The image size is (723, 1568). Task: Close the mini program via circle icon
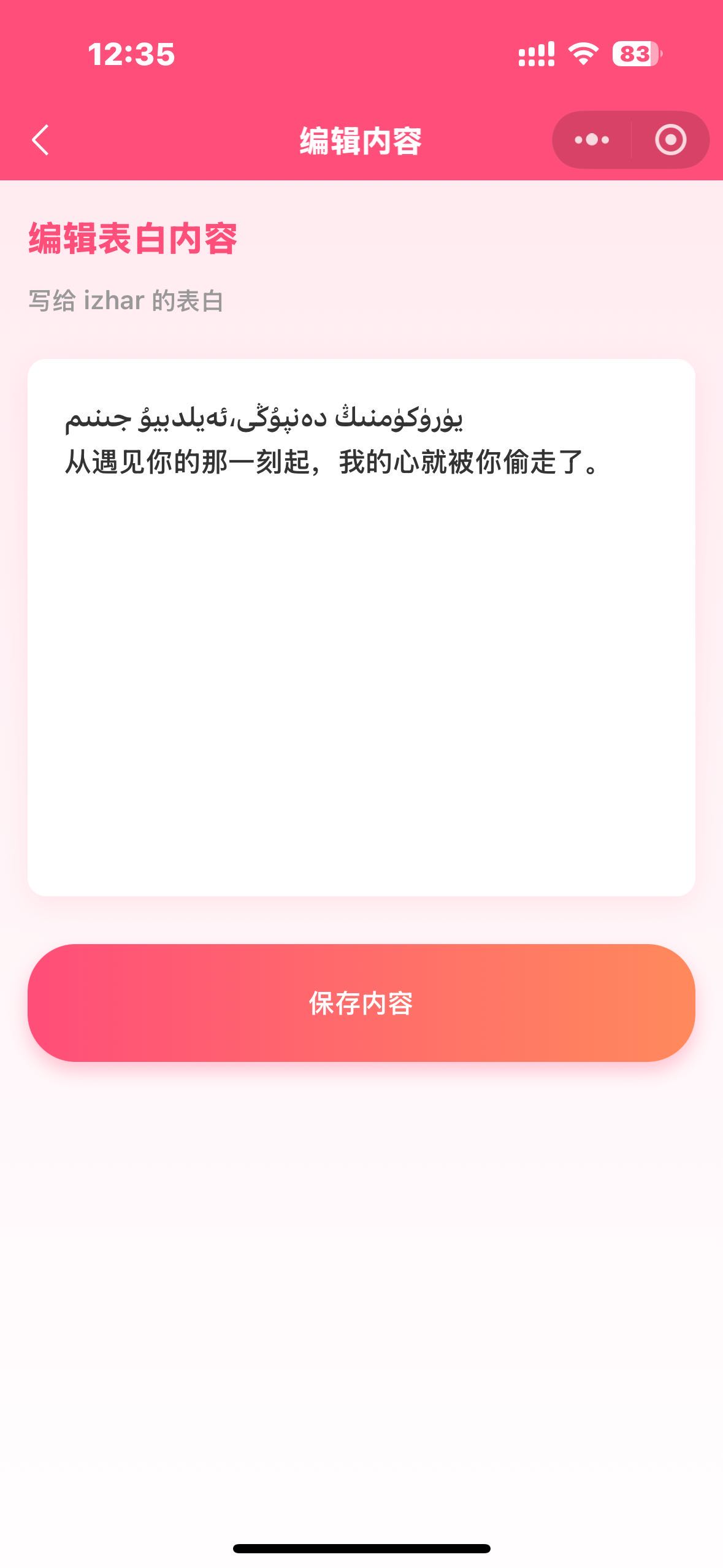[670, 140]
